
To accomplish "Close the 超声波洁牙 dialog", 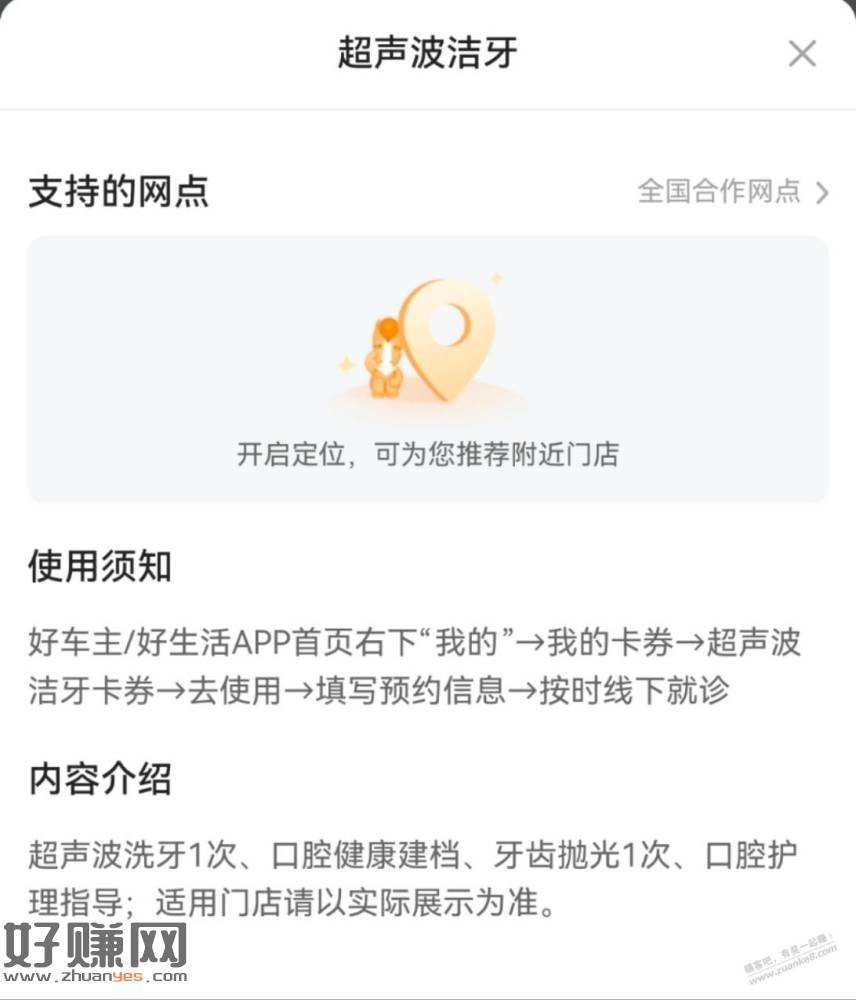I will point(802,54).
